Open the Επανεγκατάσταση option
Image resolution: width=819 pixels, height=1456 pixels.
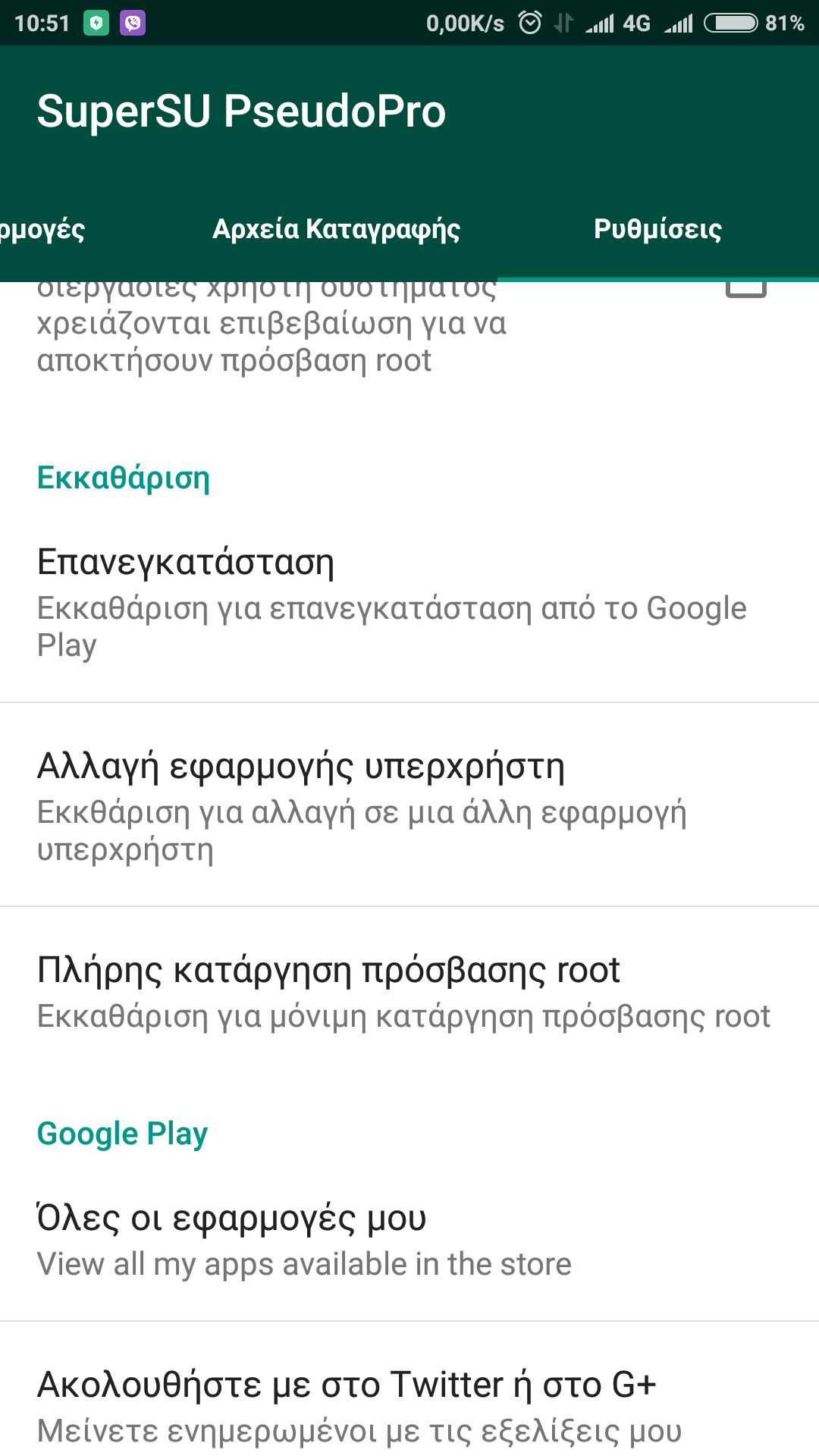[409, 601]
